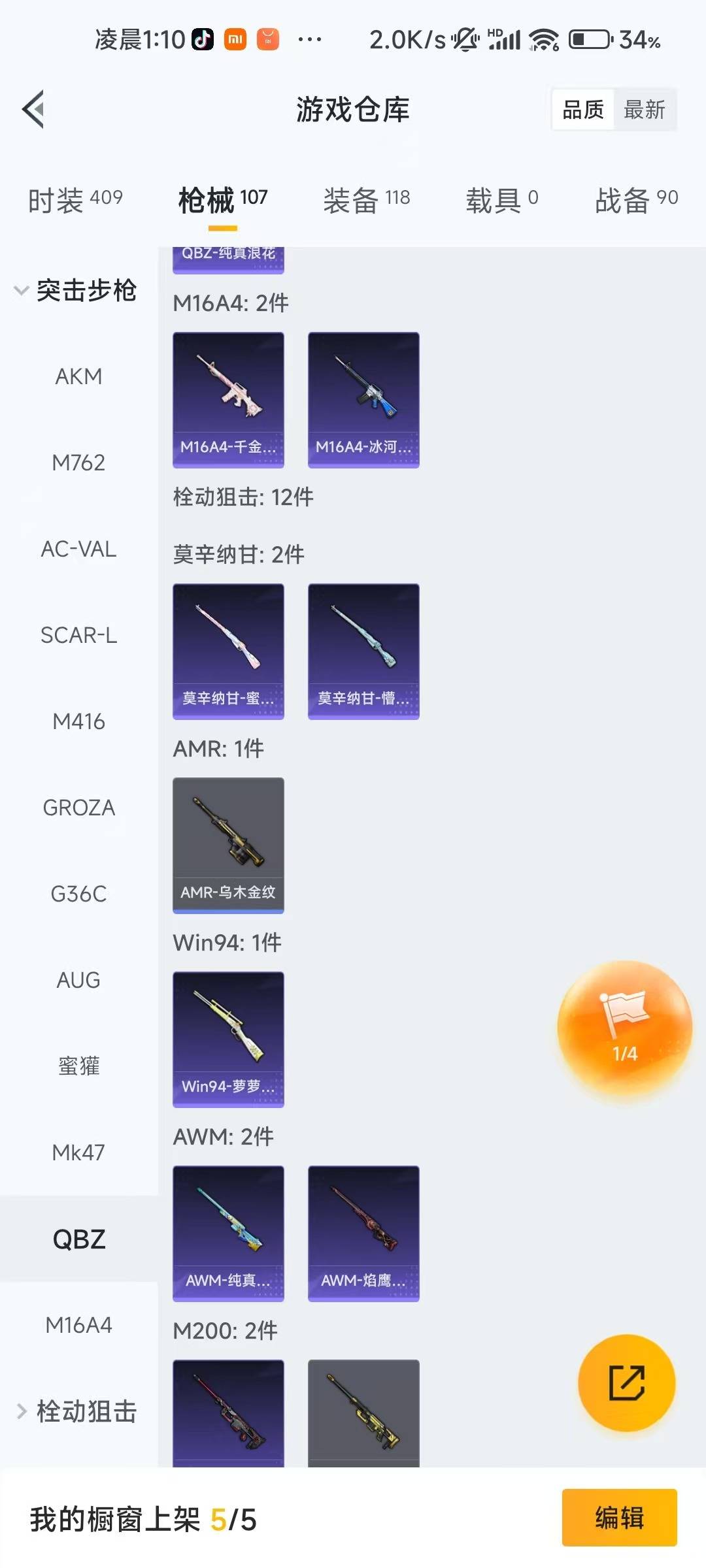
Task: Click the Xiaomi store icon in the status bar
Action: point(237,40)
